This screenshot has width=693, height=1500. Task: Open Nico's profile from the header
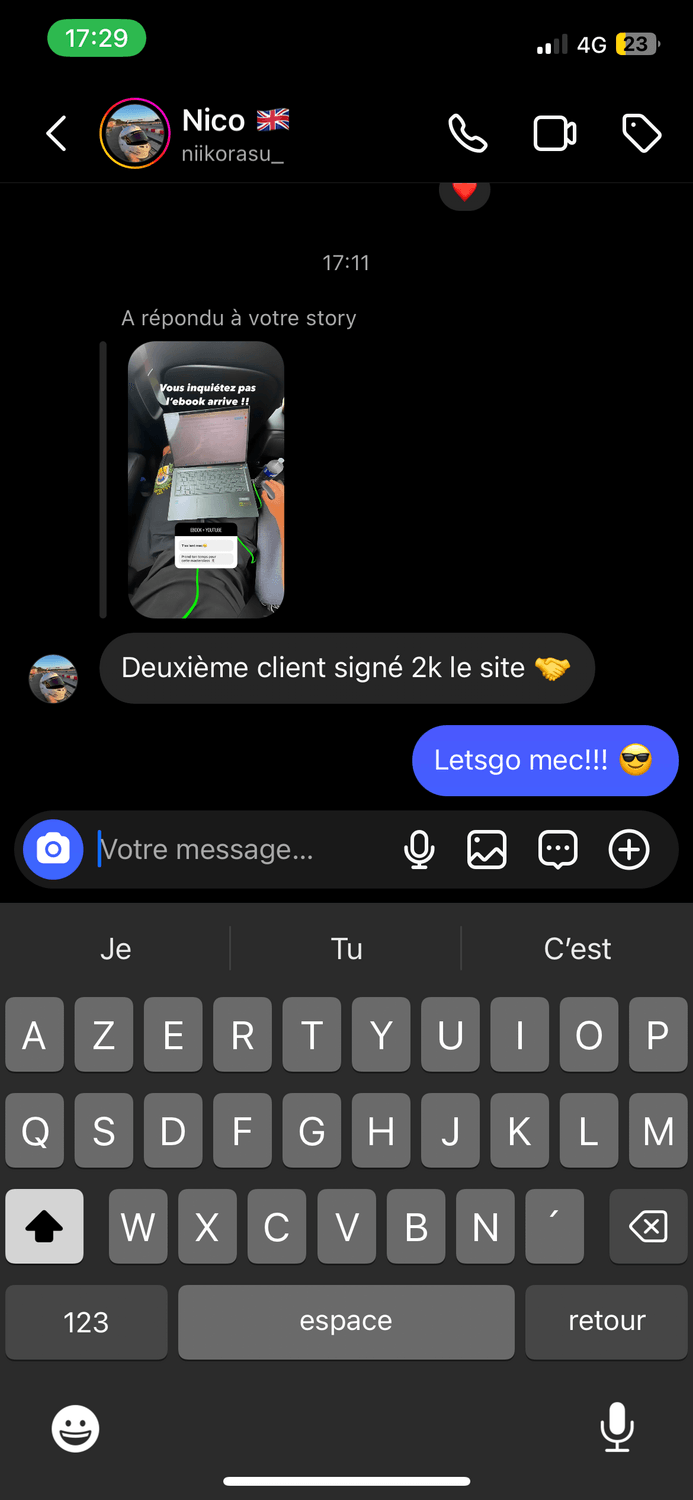click(215, 133)
